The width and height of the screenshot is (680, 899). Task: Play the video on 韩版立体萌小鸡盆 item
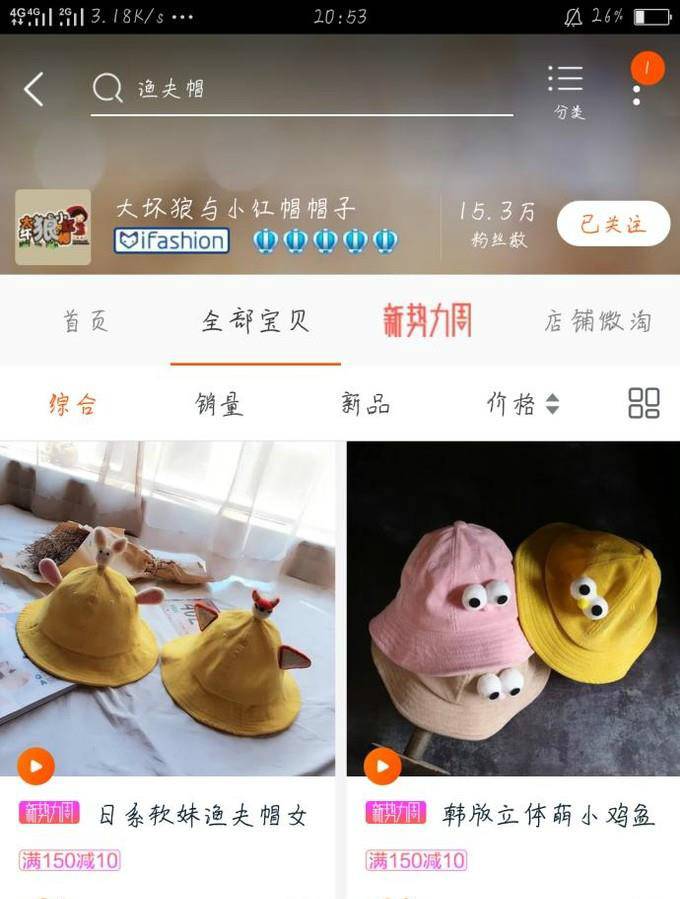(382, 767)
